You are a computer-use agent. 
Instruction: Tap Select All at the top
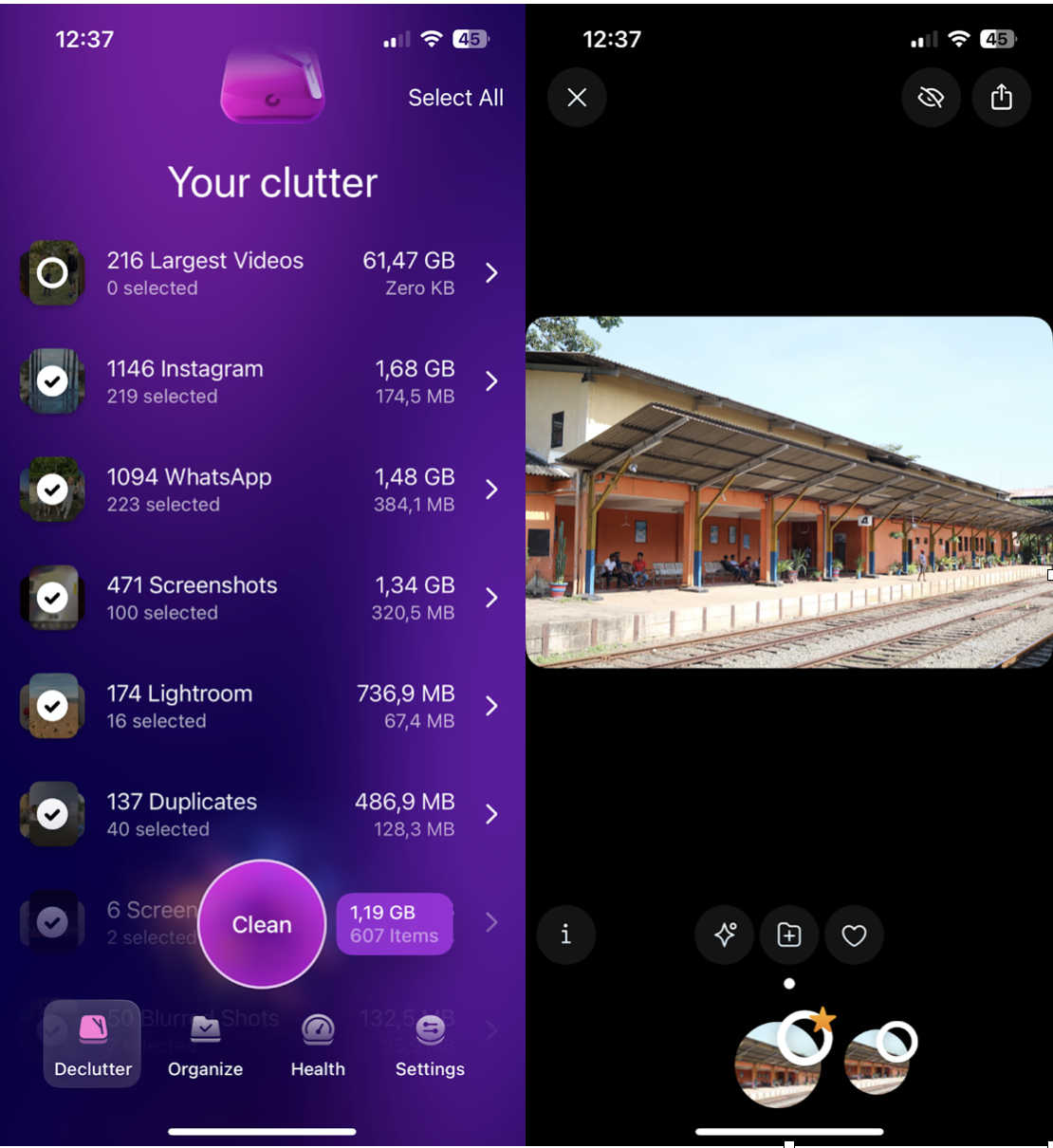pyautogui.click(x=455, y=98)
